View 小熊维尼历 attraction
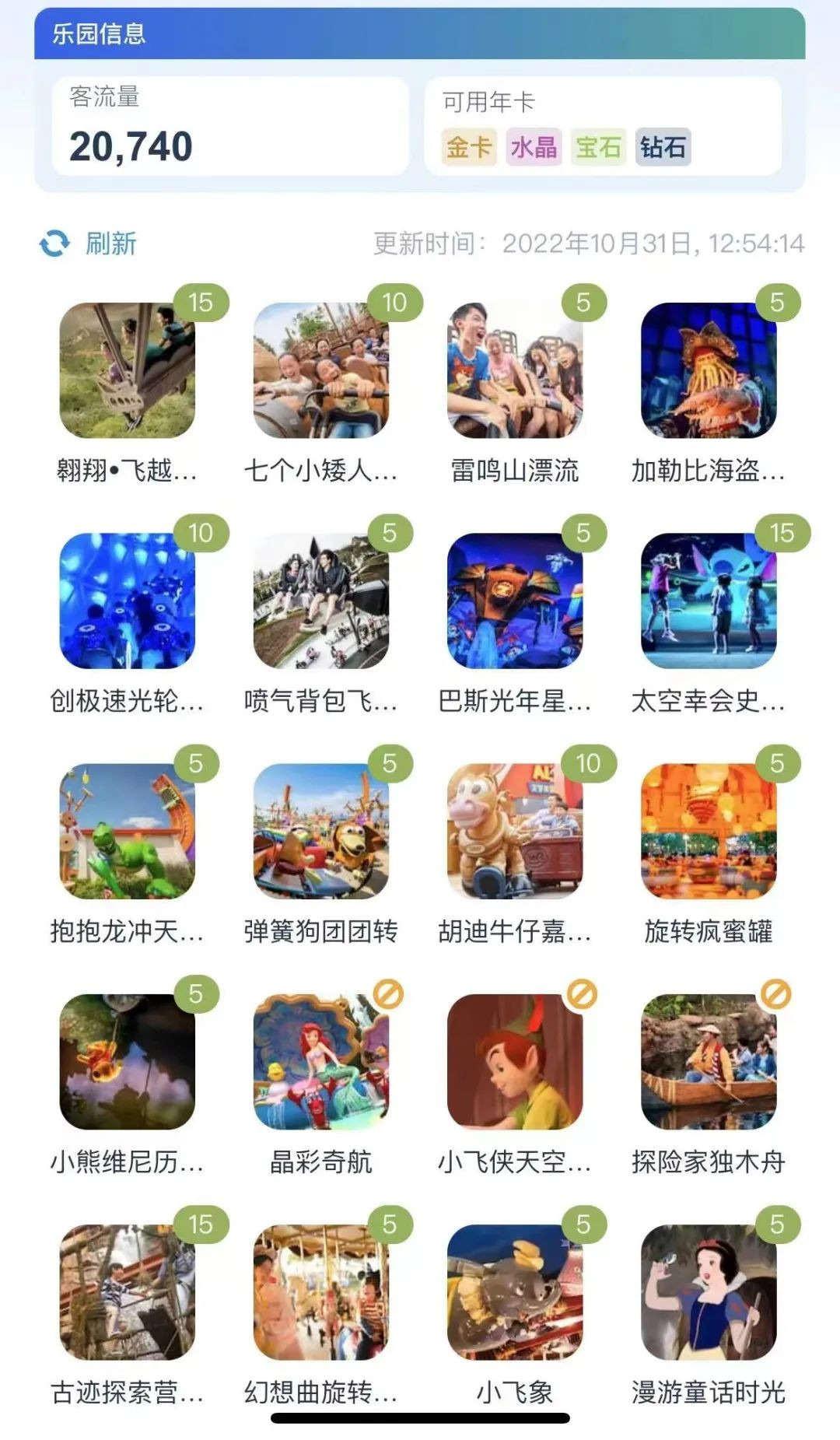 pyautogui.click(x=127, y=1062)
